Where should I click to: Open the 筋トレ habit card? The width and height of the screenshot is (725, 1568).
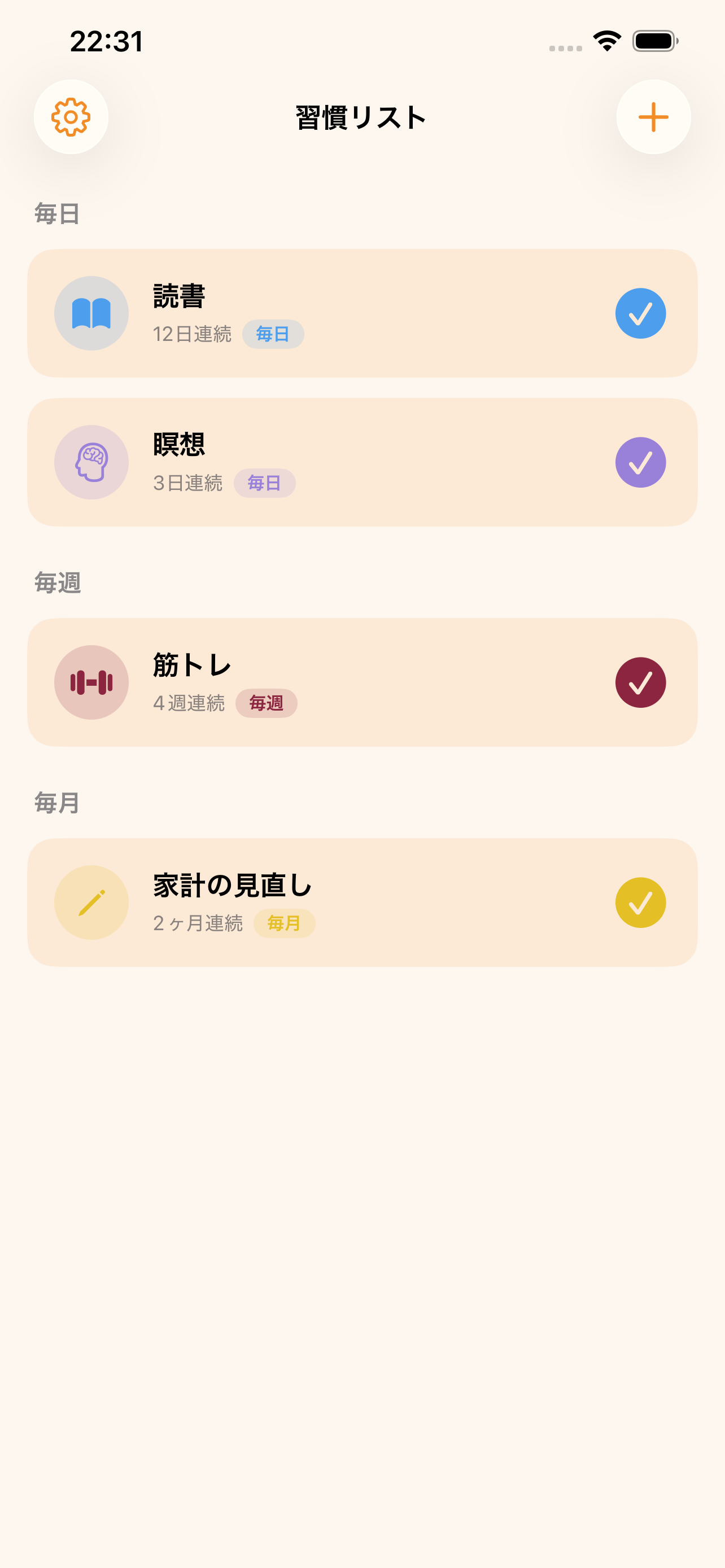362,682
